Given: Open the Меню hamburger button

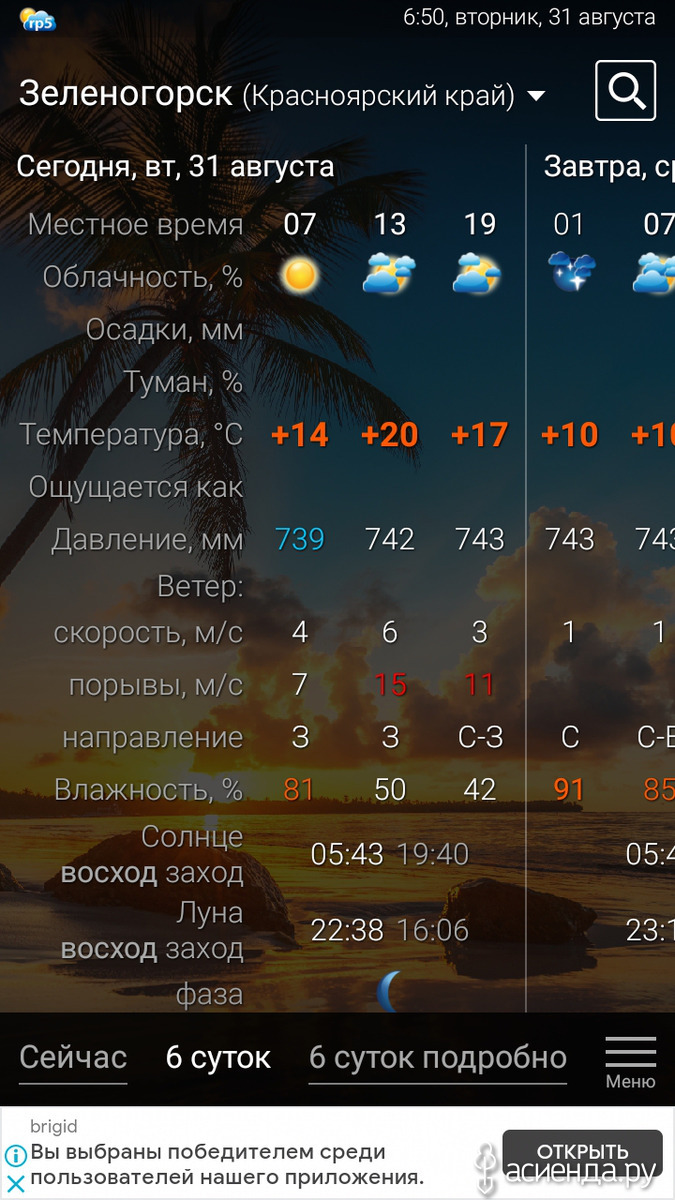Looking at the screenshot, I should pos(631,1062).
